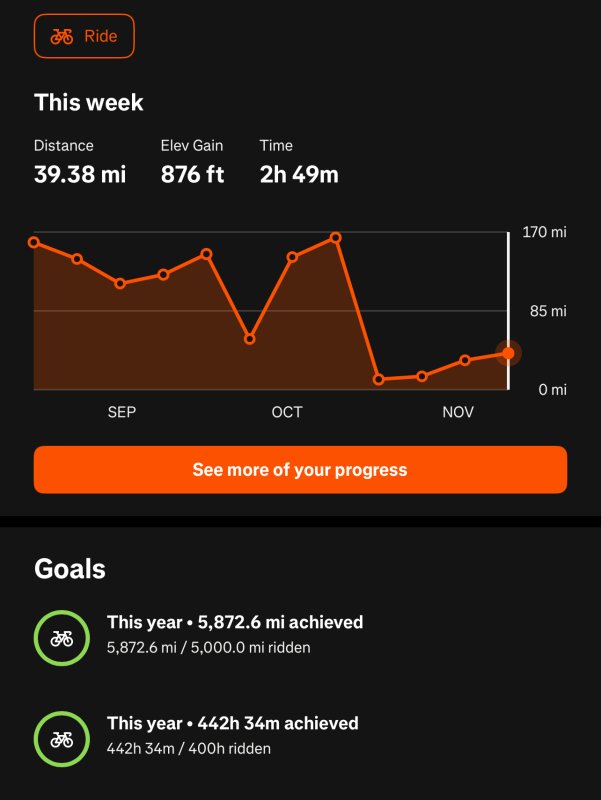Image resolution: width=601 pixels, height=800 pixels.
Task: Select the highlighted current-week point on the chart
Action: [x=508, y=353]
